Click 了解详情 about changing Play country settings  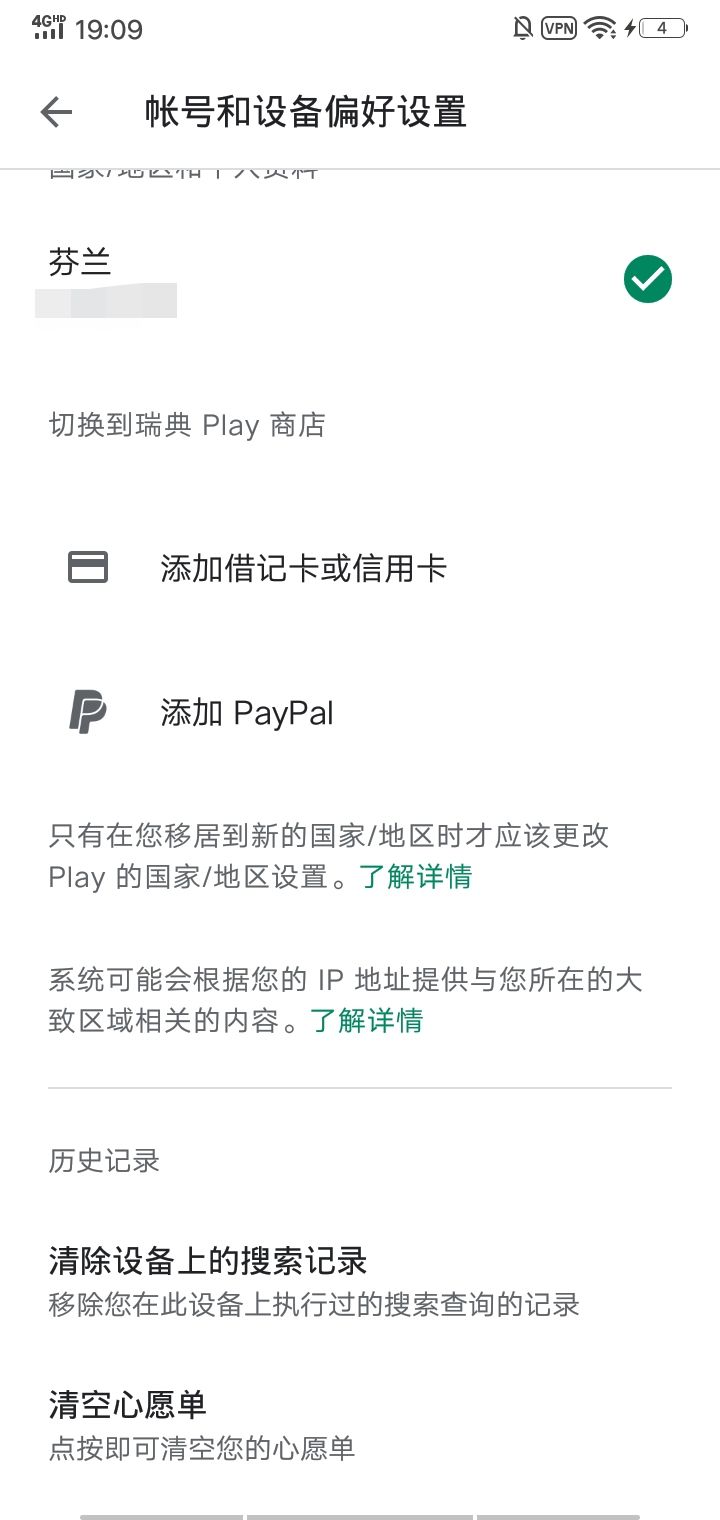416,877
